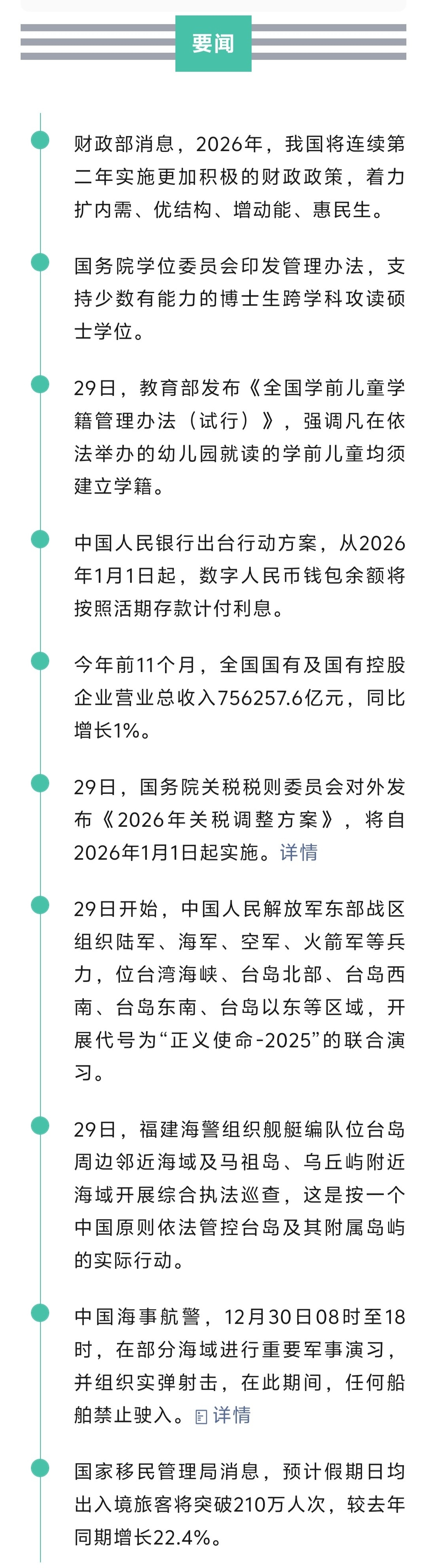
Task: Open 详情 link for 2026年关税调整方案
Action: pos(298,852)
